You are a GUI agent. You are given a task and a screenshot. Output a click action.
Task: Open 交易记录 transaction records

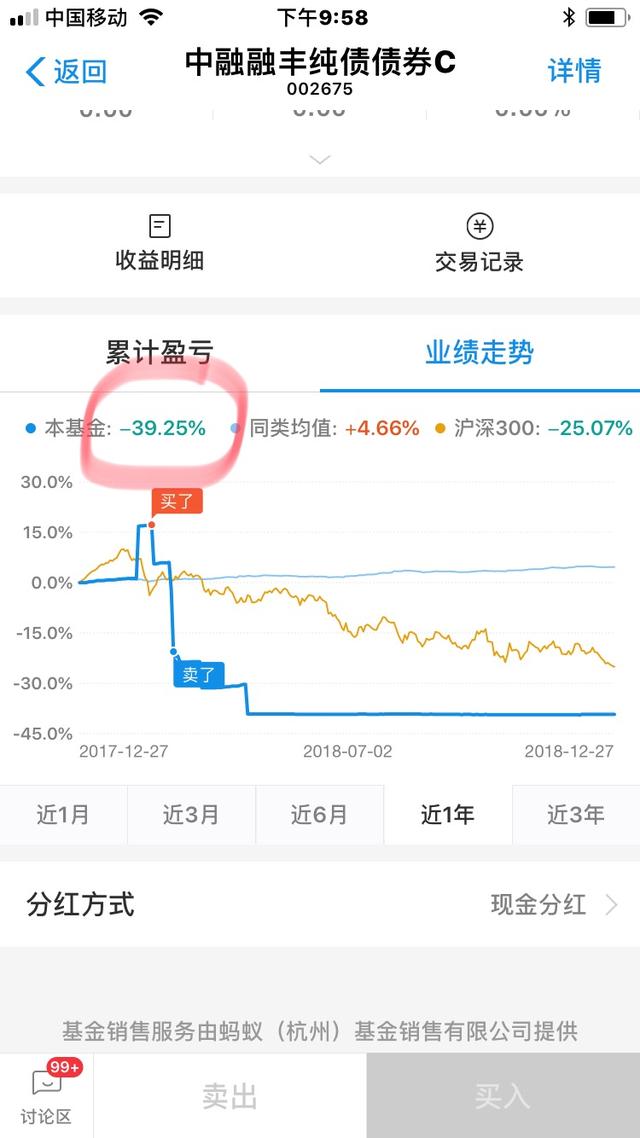(x=480, y=243)
